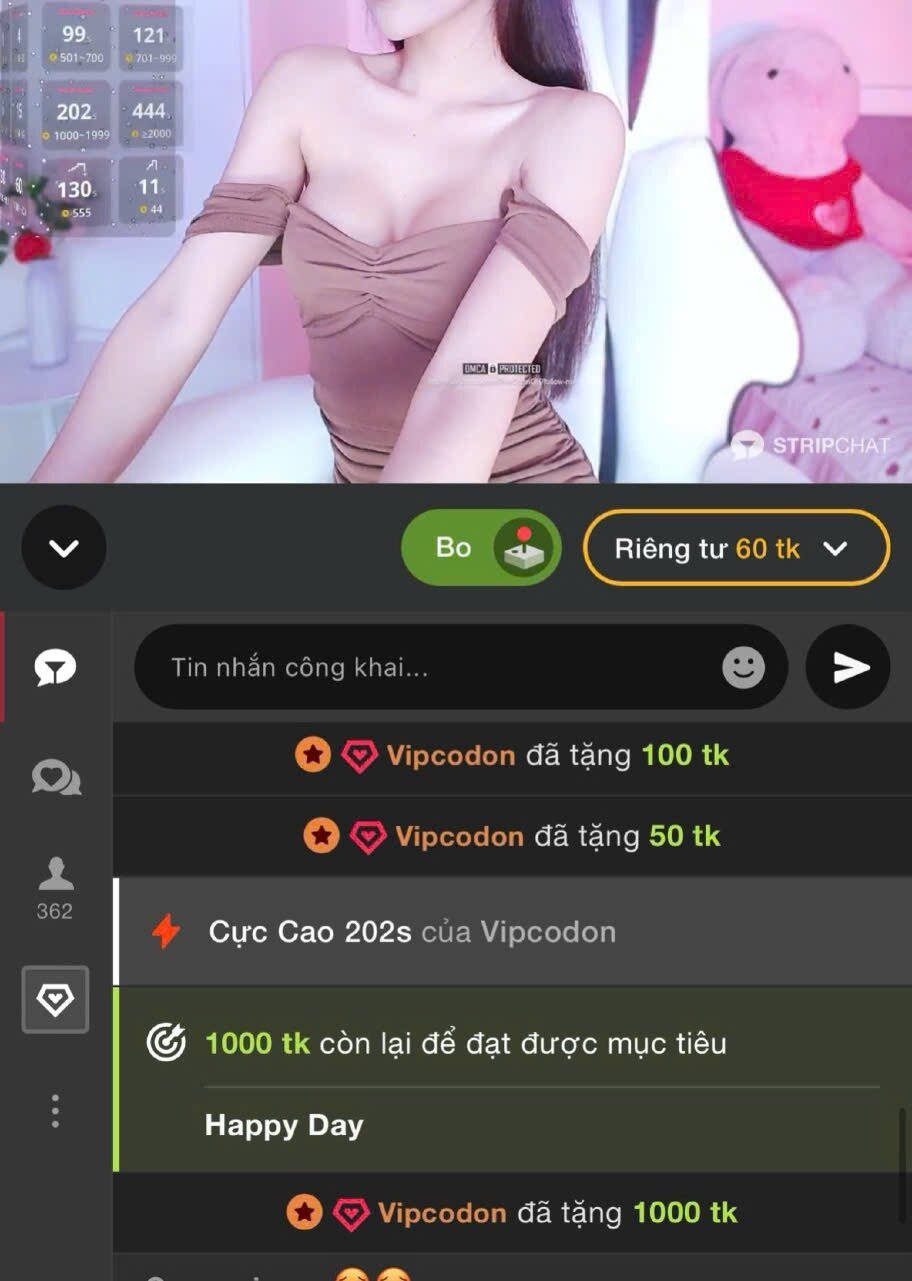
Task: Open Vipcodon's profile from the 100 tk tip
Action: tap(450, 756)
